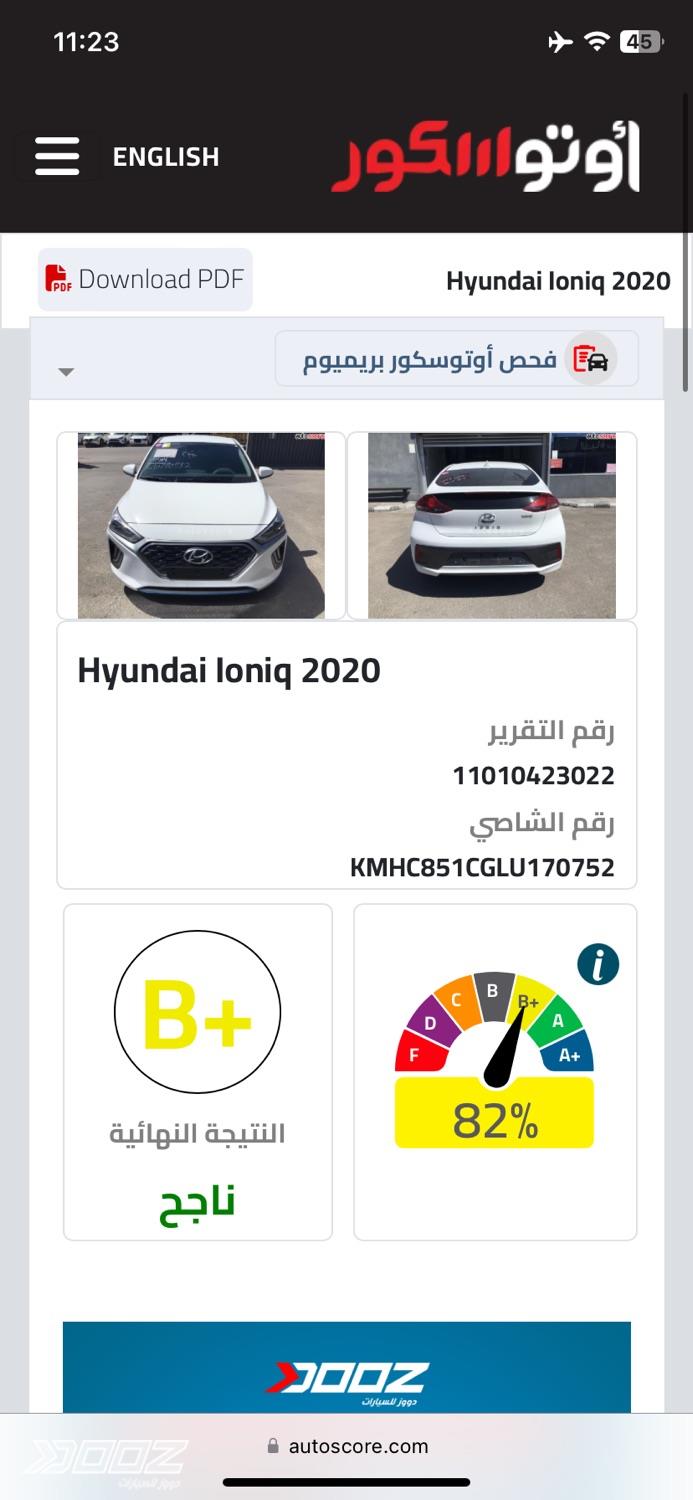Image resolution: width=693 pixels, height=1500 pixels.
Task: View the rear photo of the car
Action: point(491,526)
